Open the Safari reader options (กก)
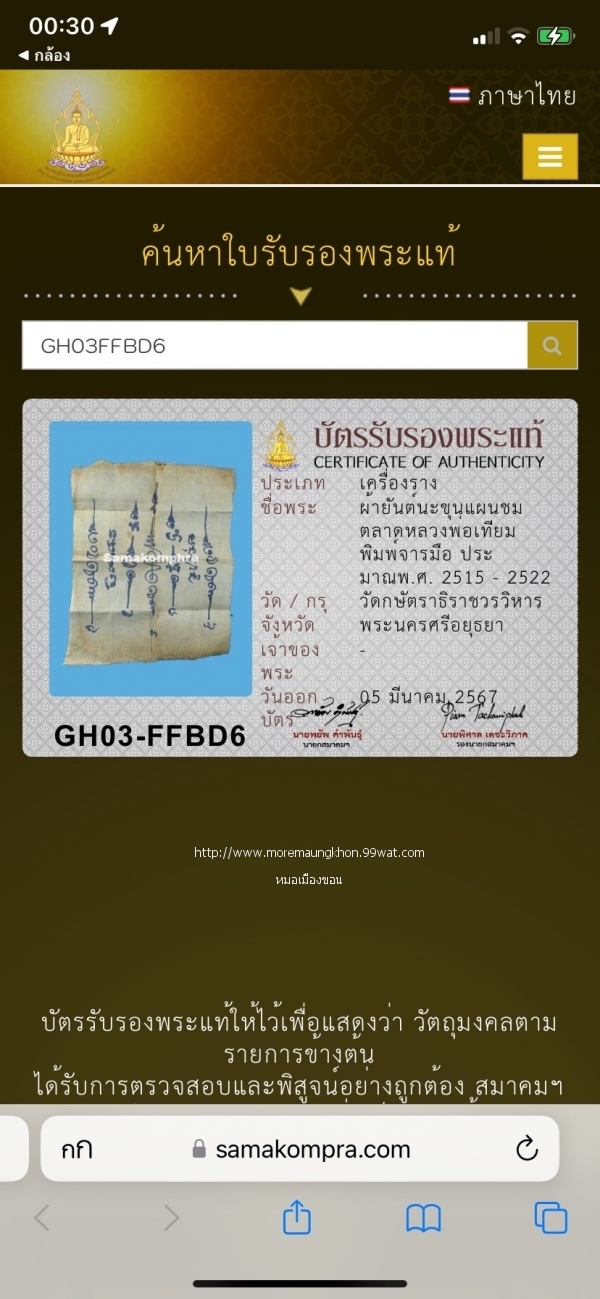 76,1149
